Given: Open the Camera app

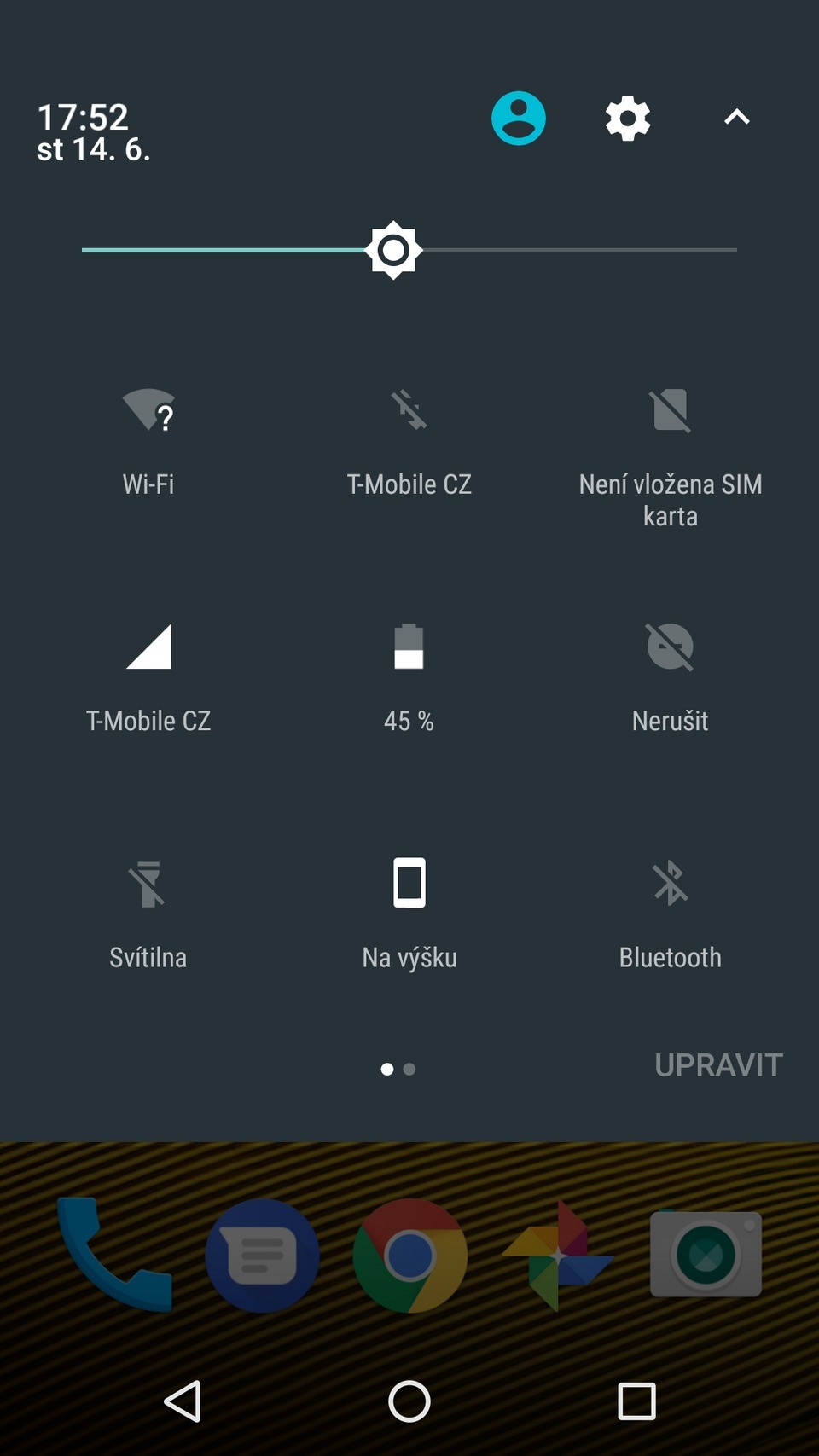Looking at the screenshot, I should (706, 1256).
